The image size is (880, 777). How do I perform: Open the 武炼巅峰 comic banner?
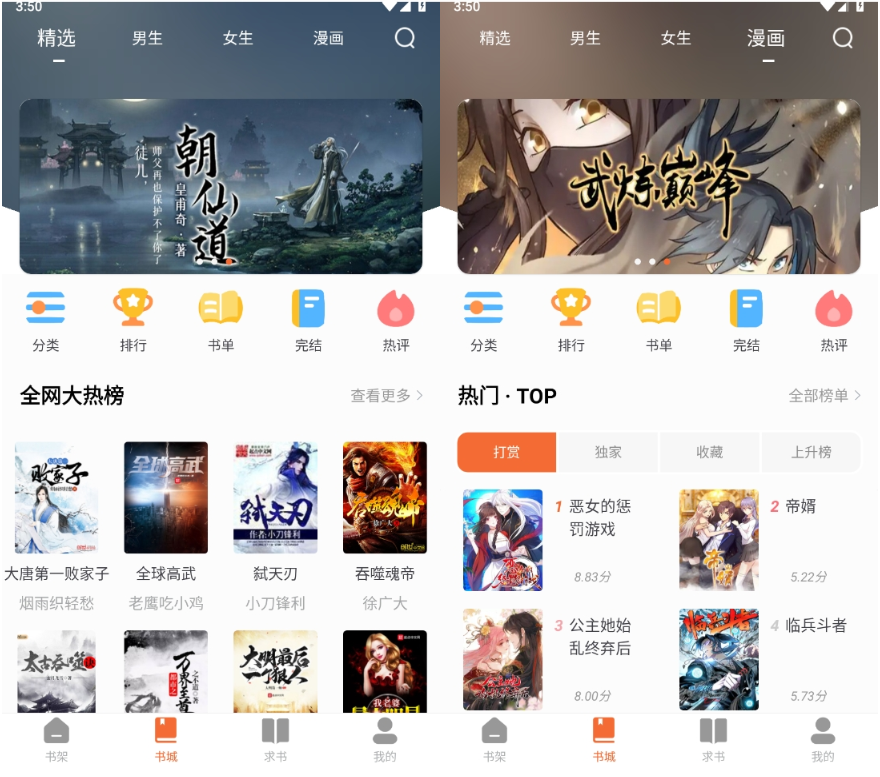tap(658, 186)
